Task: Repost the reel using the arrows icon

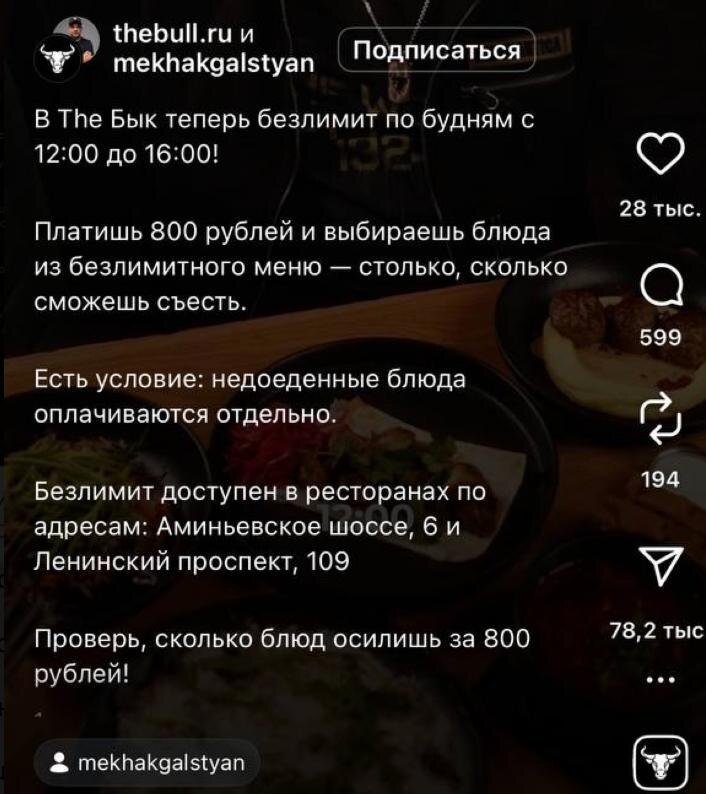Action: tap(661, 419)
